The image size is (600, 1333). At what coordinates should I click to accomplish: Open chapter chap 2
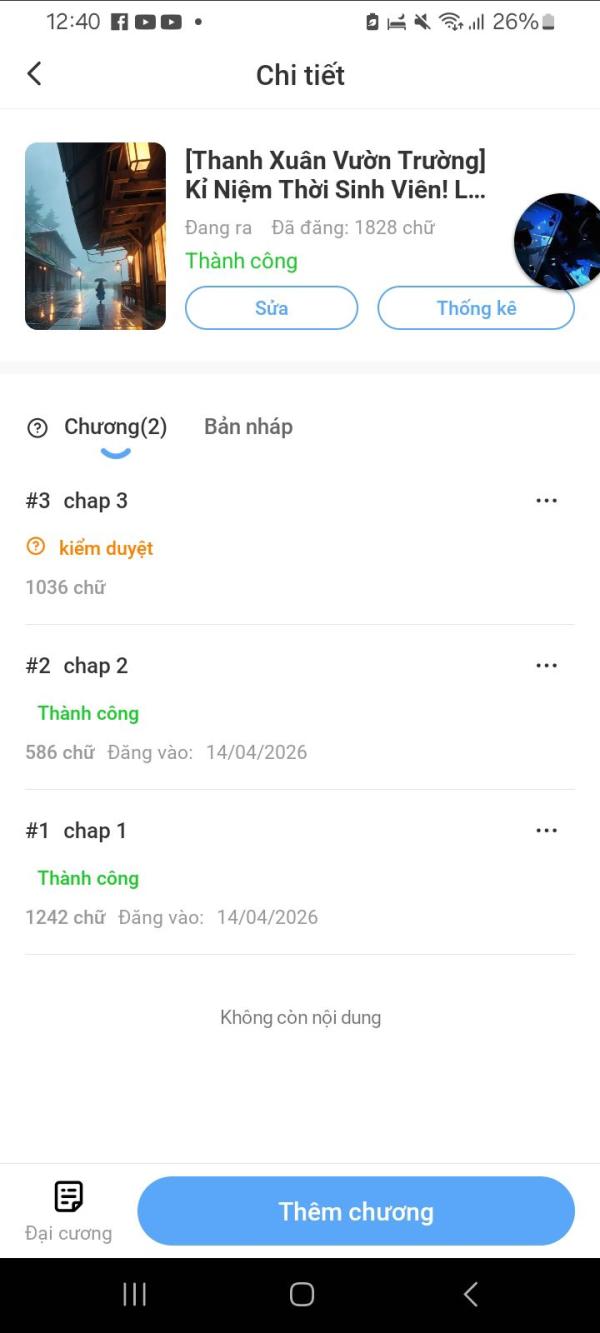(x=95, y=666)
